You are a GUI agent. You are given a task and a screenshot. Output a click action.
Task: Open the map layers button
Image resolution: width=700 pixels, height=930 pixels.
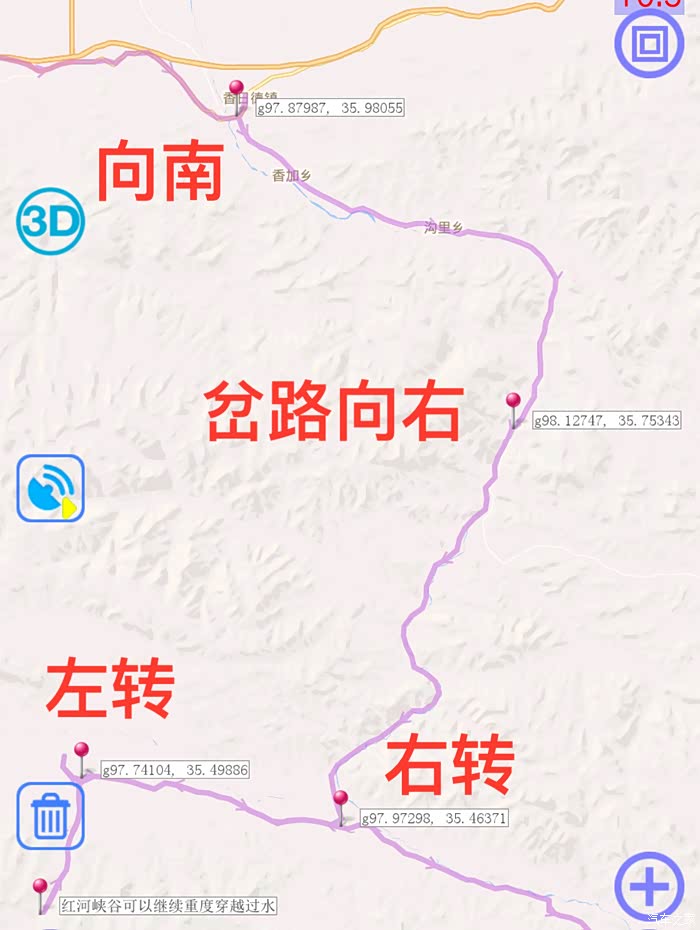648,43
